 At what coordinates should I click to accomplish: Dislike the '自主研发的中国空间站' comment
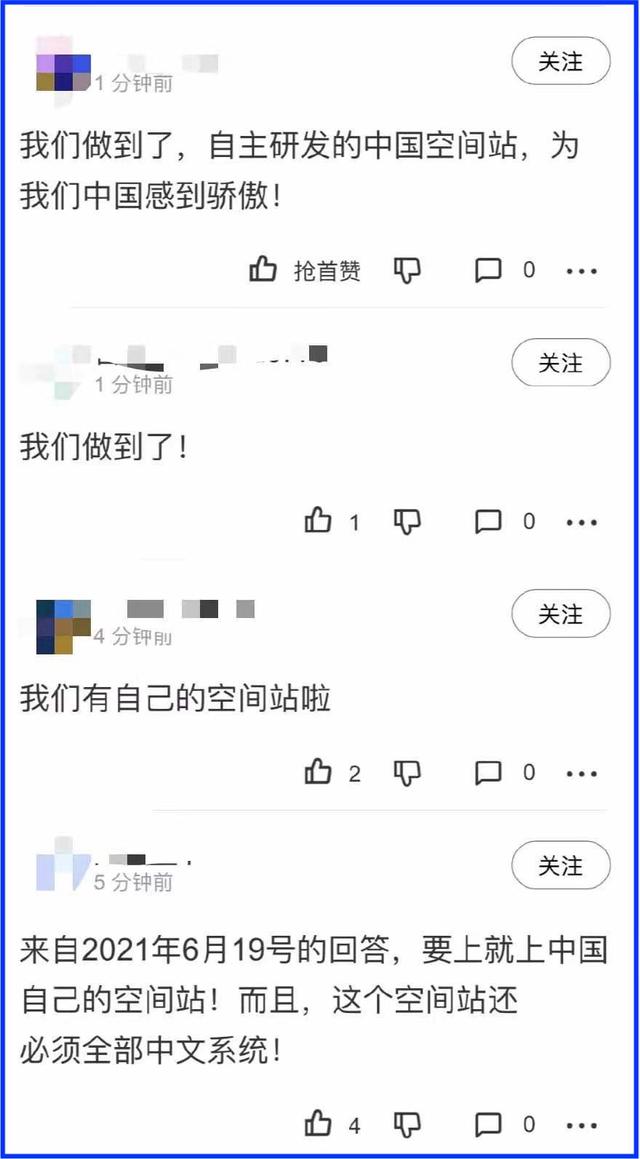point(407,270)
